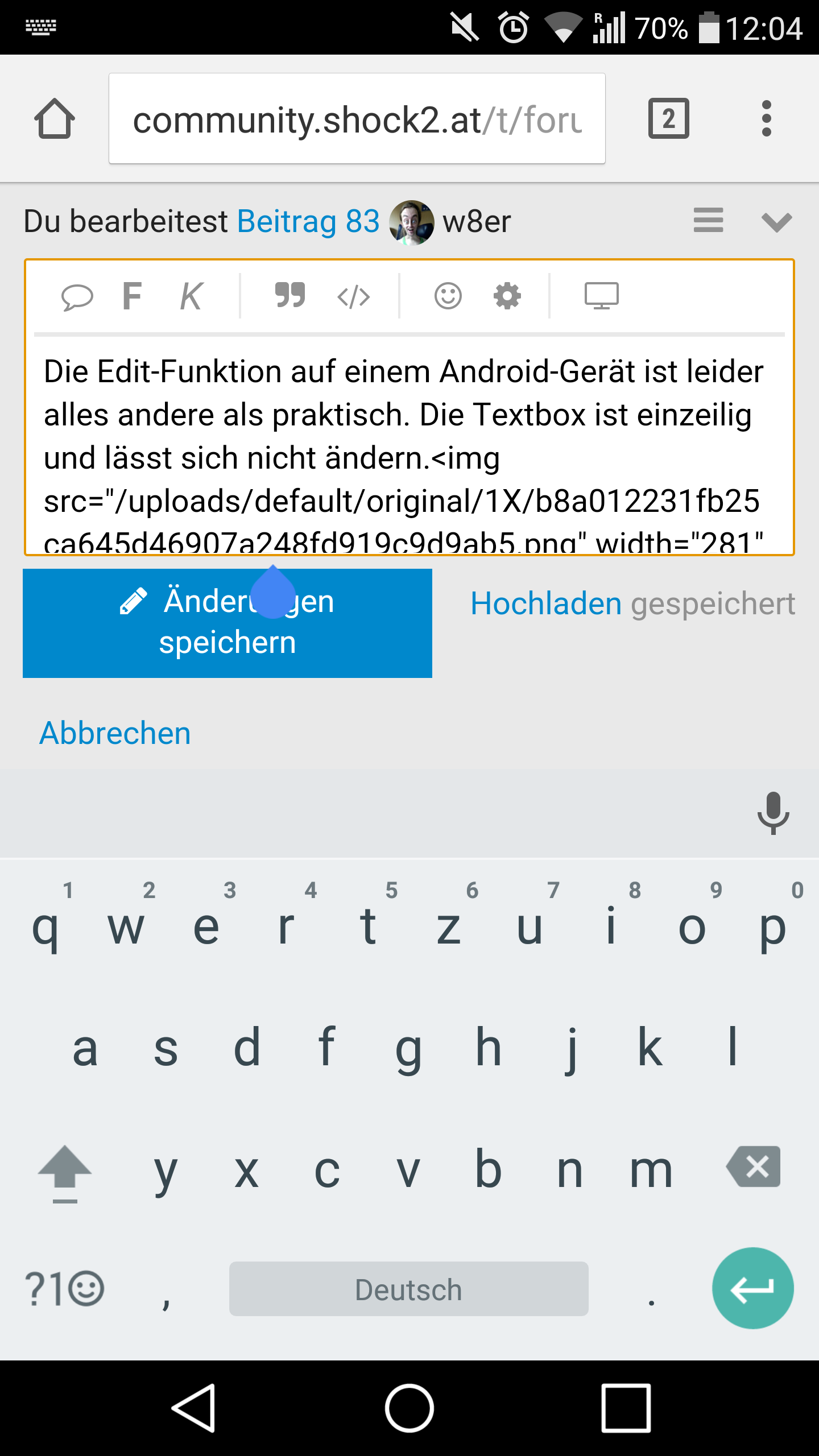Image resolution: width=819 pixels, height=1456 pixels.
Task: Go to the browser home page
Action: 55,119
